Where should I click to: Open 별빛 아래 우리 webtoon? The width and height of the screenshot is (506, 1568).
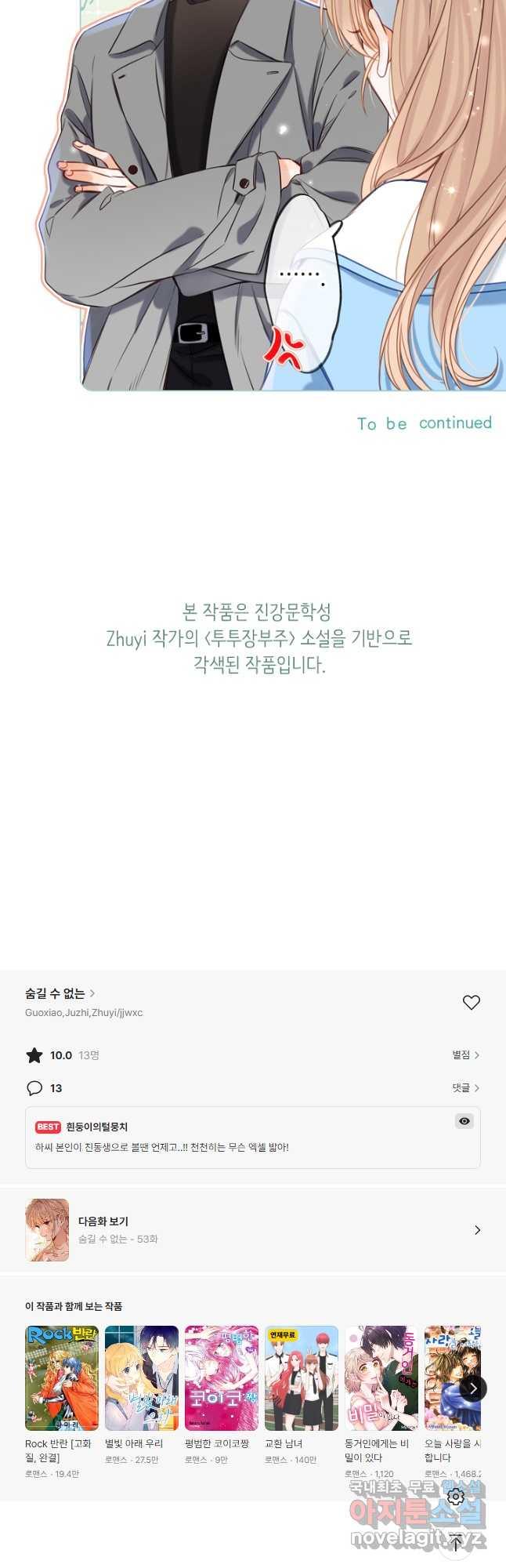(x=142, y=1378)
